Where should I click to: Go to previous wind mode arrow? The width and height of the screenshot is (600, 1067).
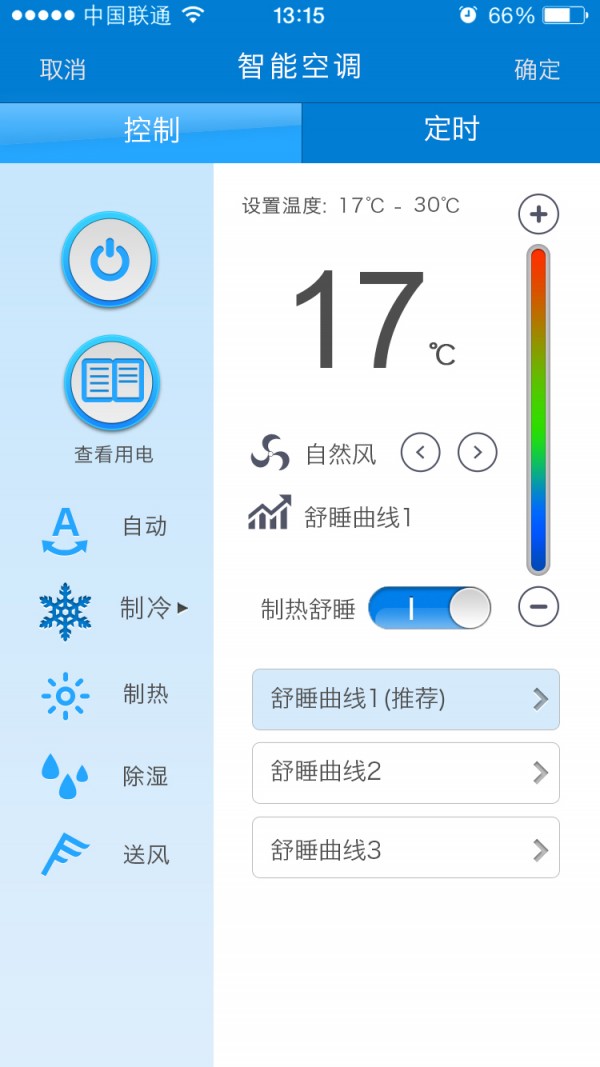coord(420,453)
